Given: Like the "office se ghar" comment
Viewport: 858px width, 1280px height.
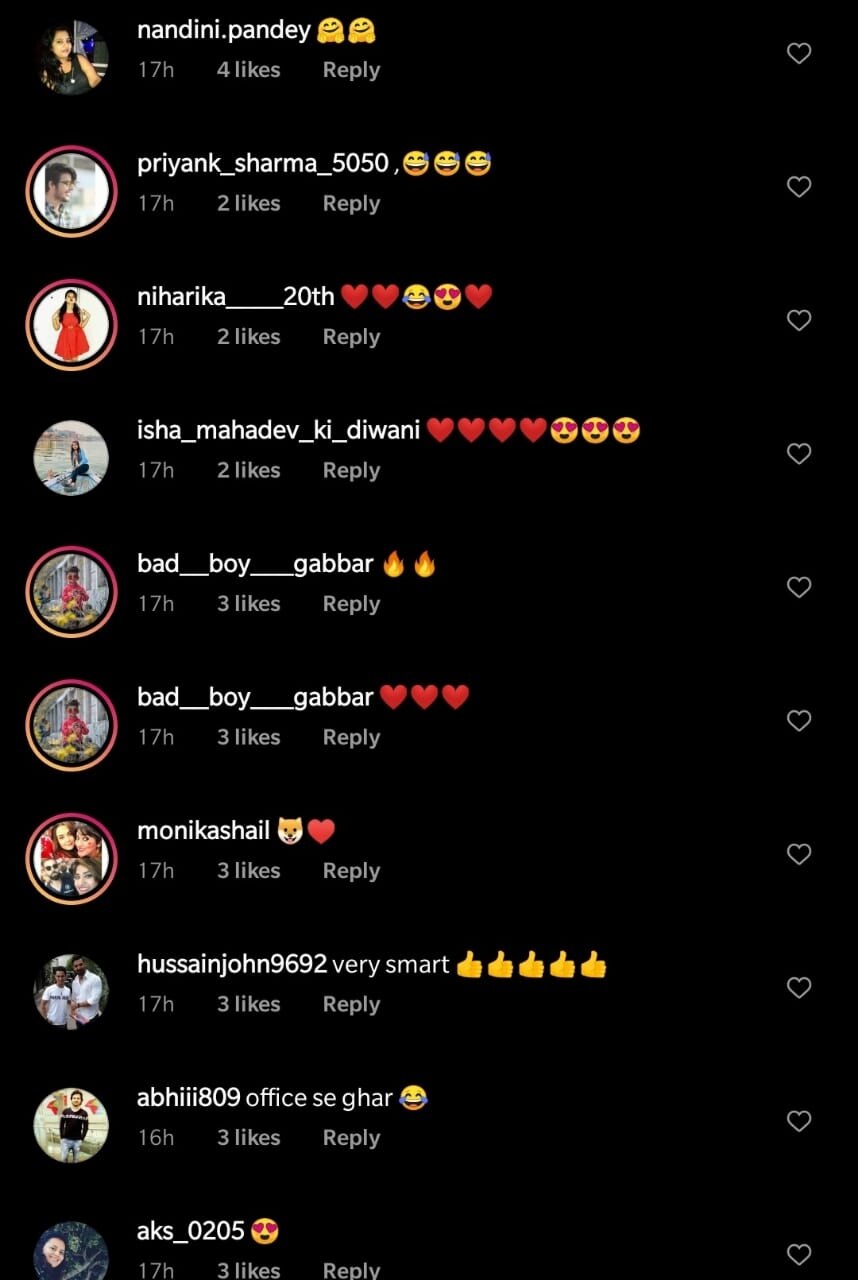Looking at the screenshot, I should pos(798,1122).
